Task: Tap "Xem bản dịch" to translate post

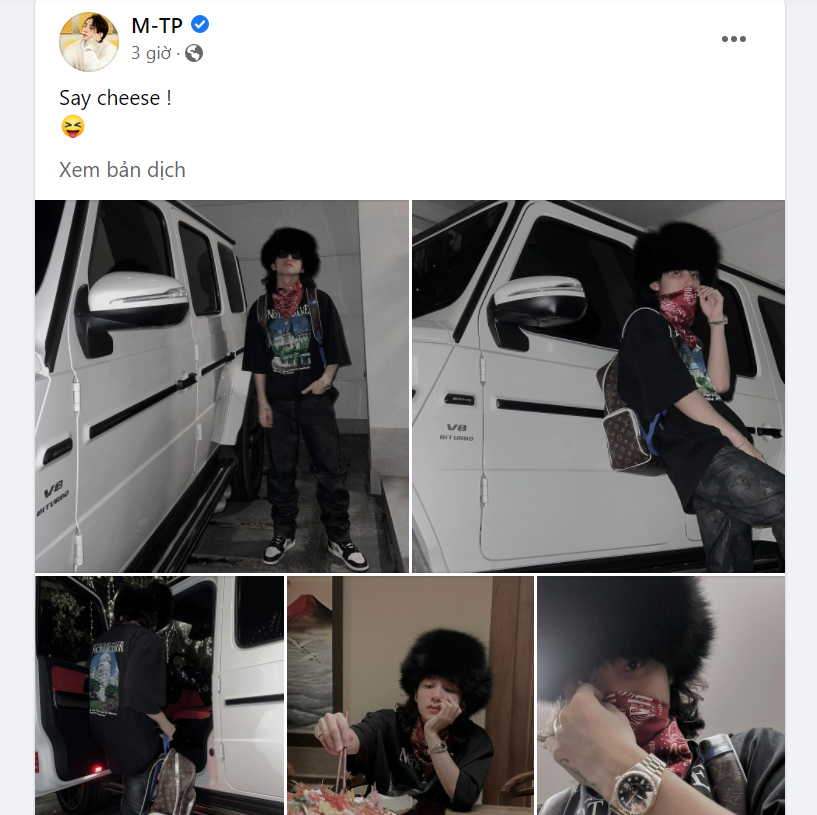Action: click(x=122, y=170)
